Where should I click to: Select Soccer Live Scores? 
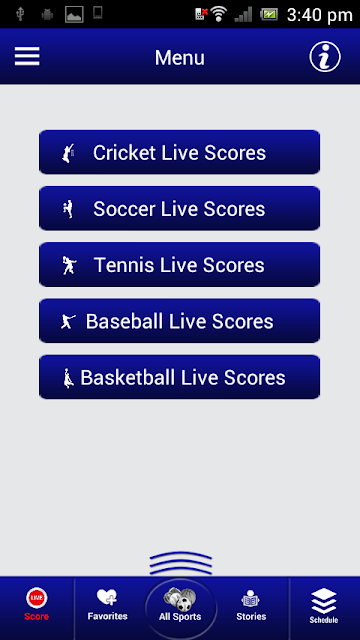[180, 209]
